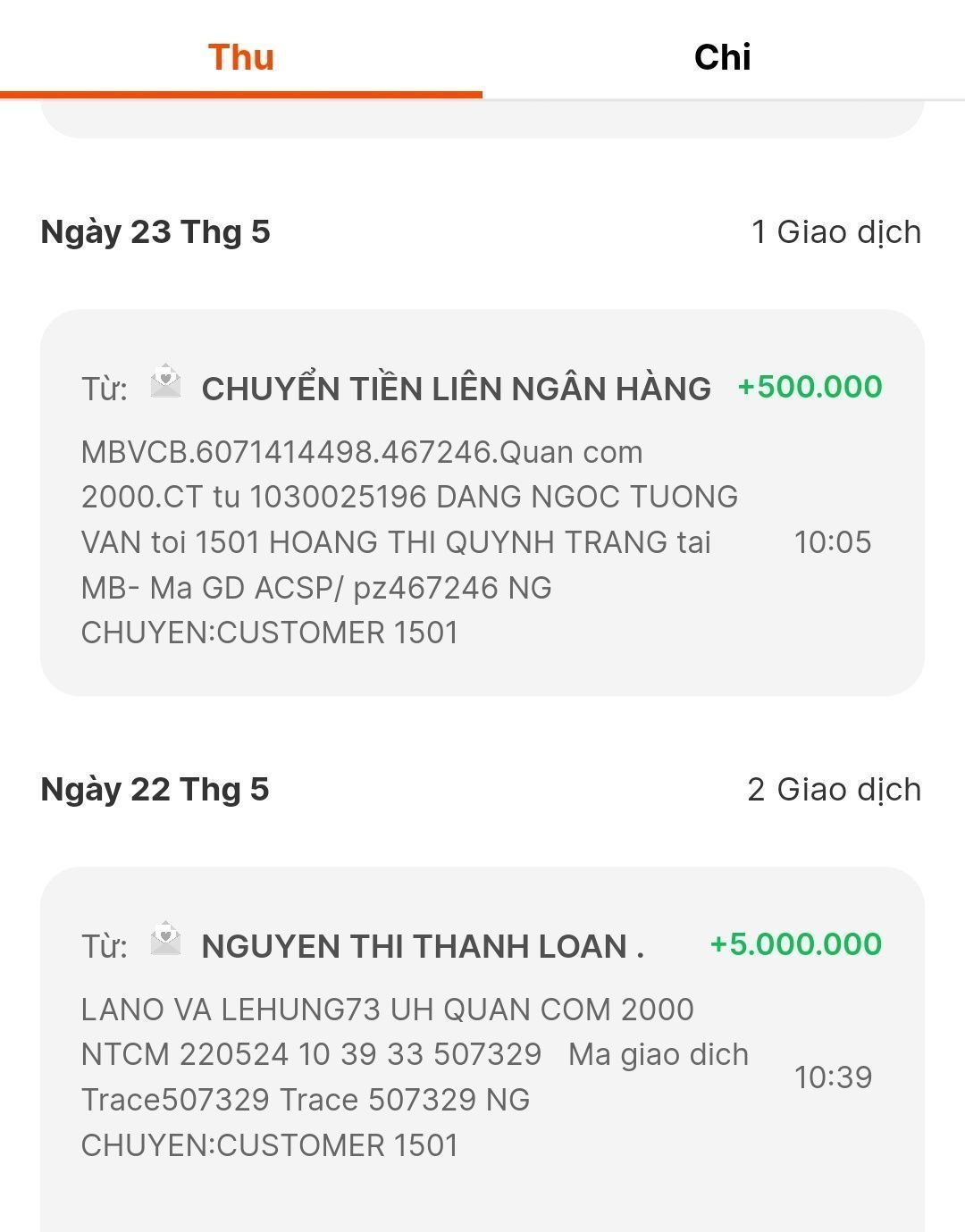Switch to the Thu tab
The width and height of the screenshot is (965, 1232).
tap(241, 57)
